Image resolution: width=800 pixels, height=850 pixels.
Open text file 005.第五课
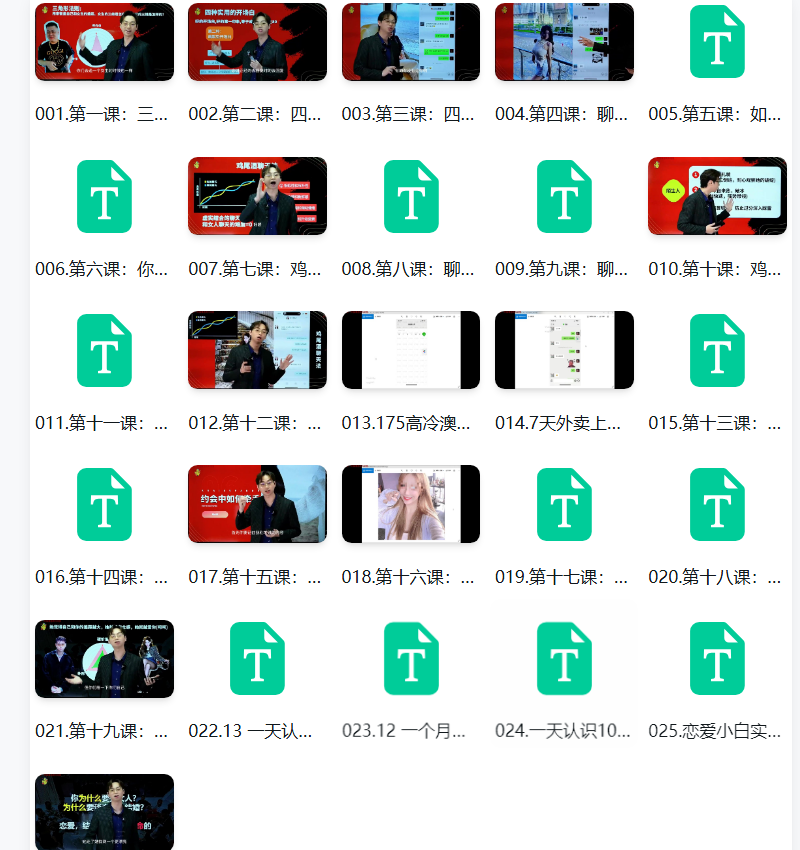pyautogui.click(x=717, y=42)
